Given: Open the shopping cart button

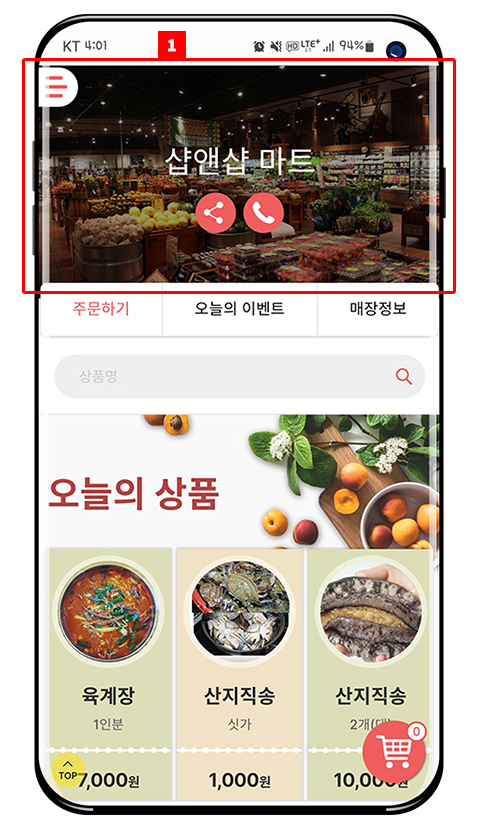Looking at the screenshot, I should click(395, 751).
